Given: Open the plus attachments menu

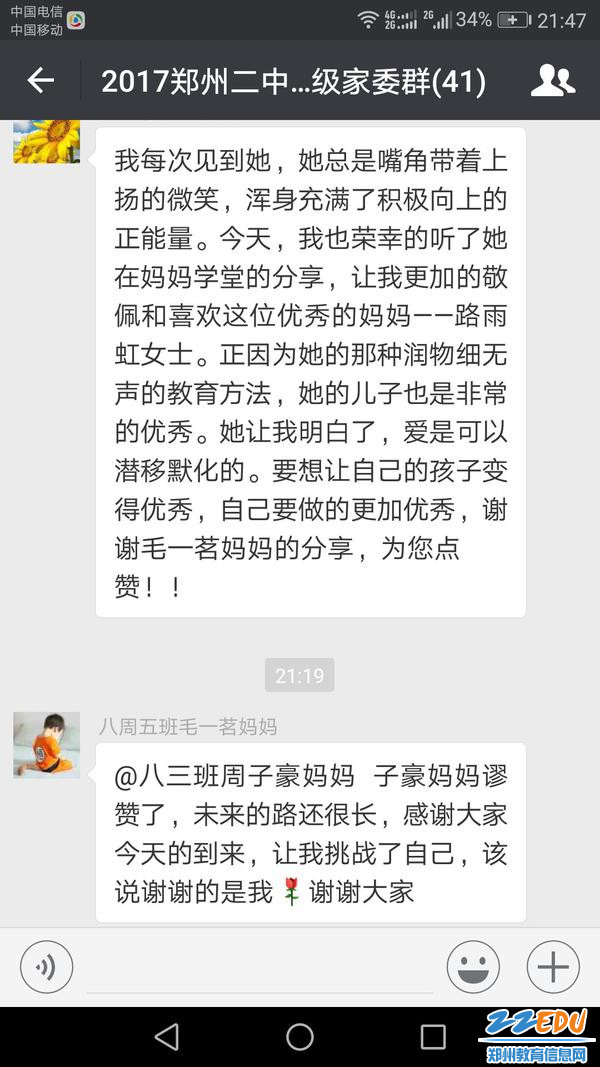Looking at the screenshot, I should 553,967.
